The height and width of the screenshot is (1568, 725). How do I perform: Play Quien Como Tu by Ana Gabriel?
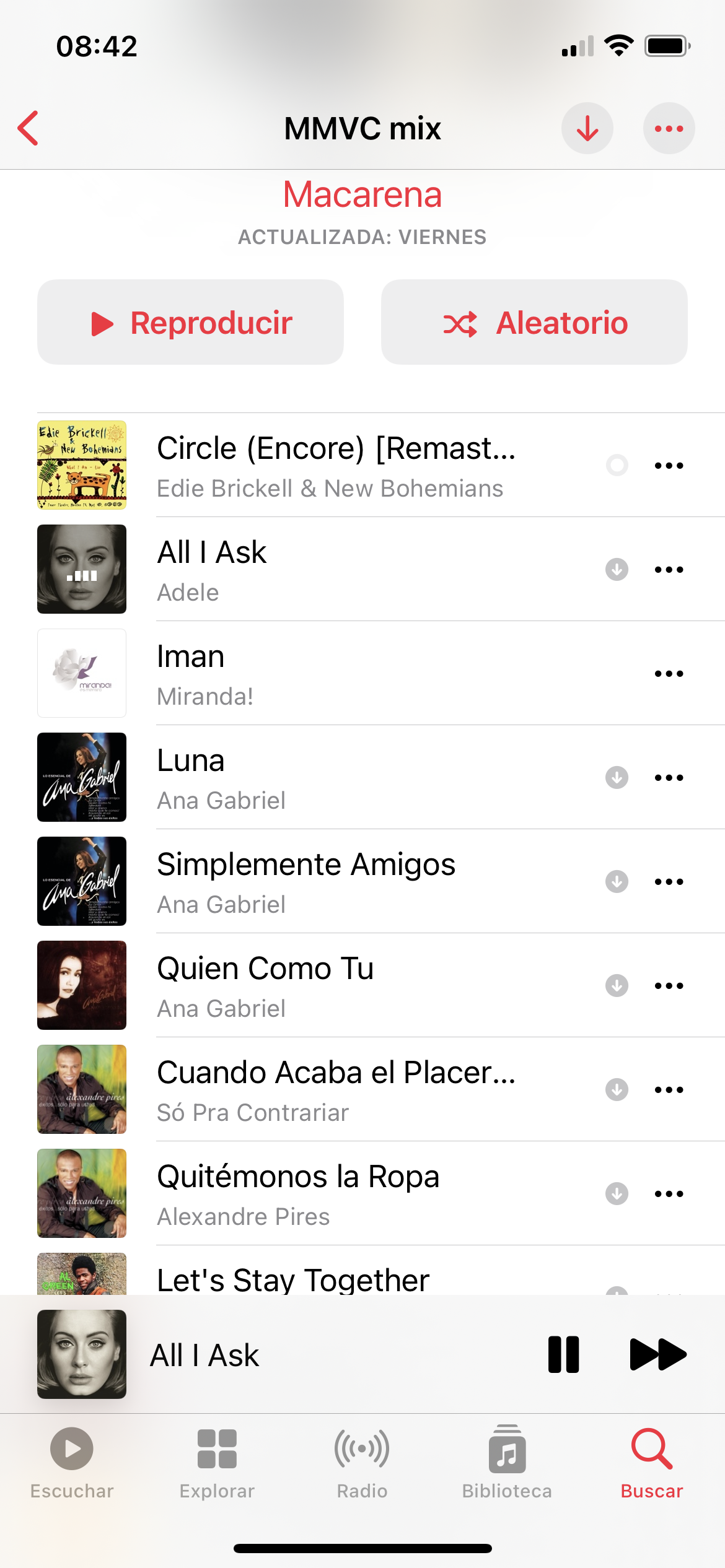coord(335,985)
